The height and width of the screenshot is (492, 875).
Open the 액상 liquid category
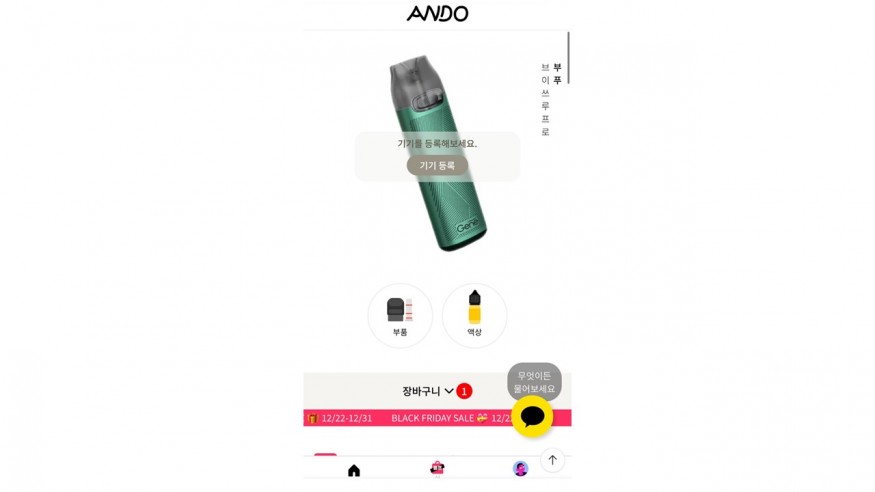pyautogui.click(x=474, y=314)
